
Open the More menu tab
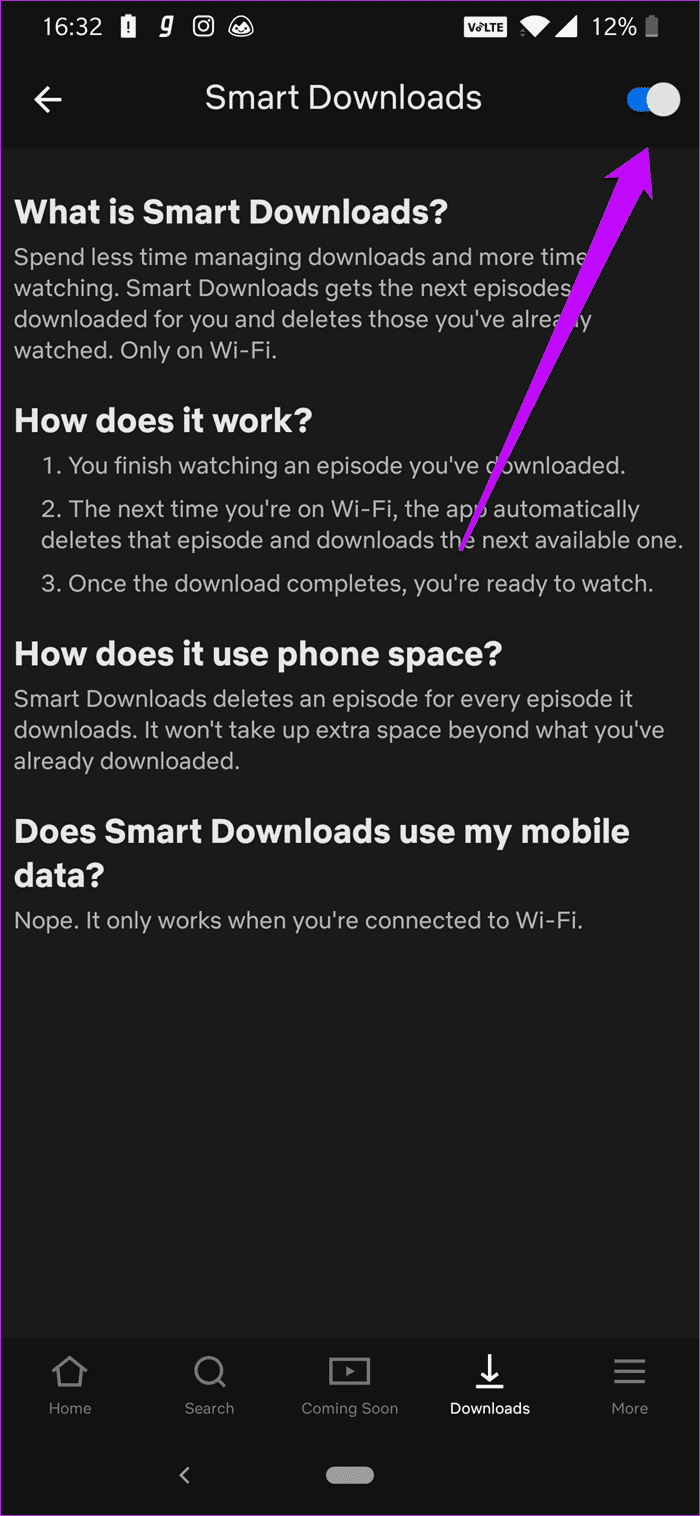[630, 1385]
